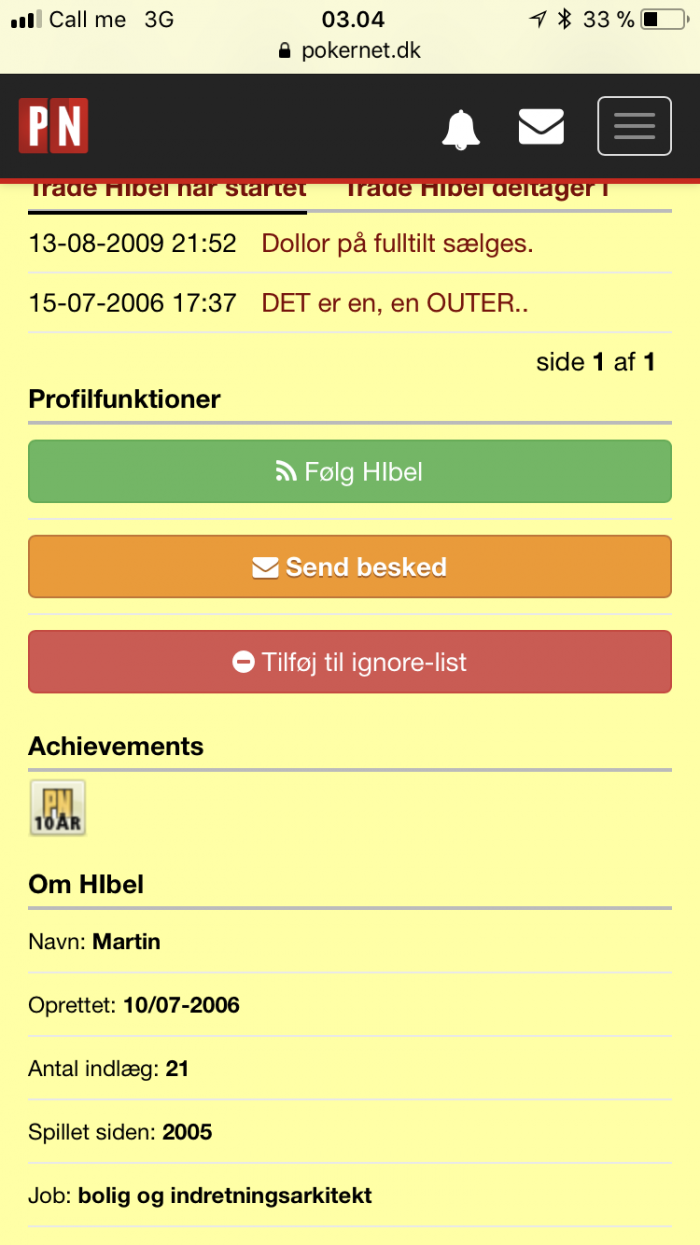
Task: Follow HIbel with the green button
Action: [x=350, y=471]
